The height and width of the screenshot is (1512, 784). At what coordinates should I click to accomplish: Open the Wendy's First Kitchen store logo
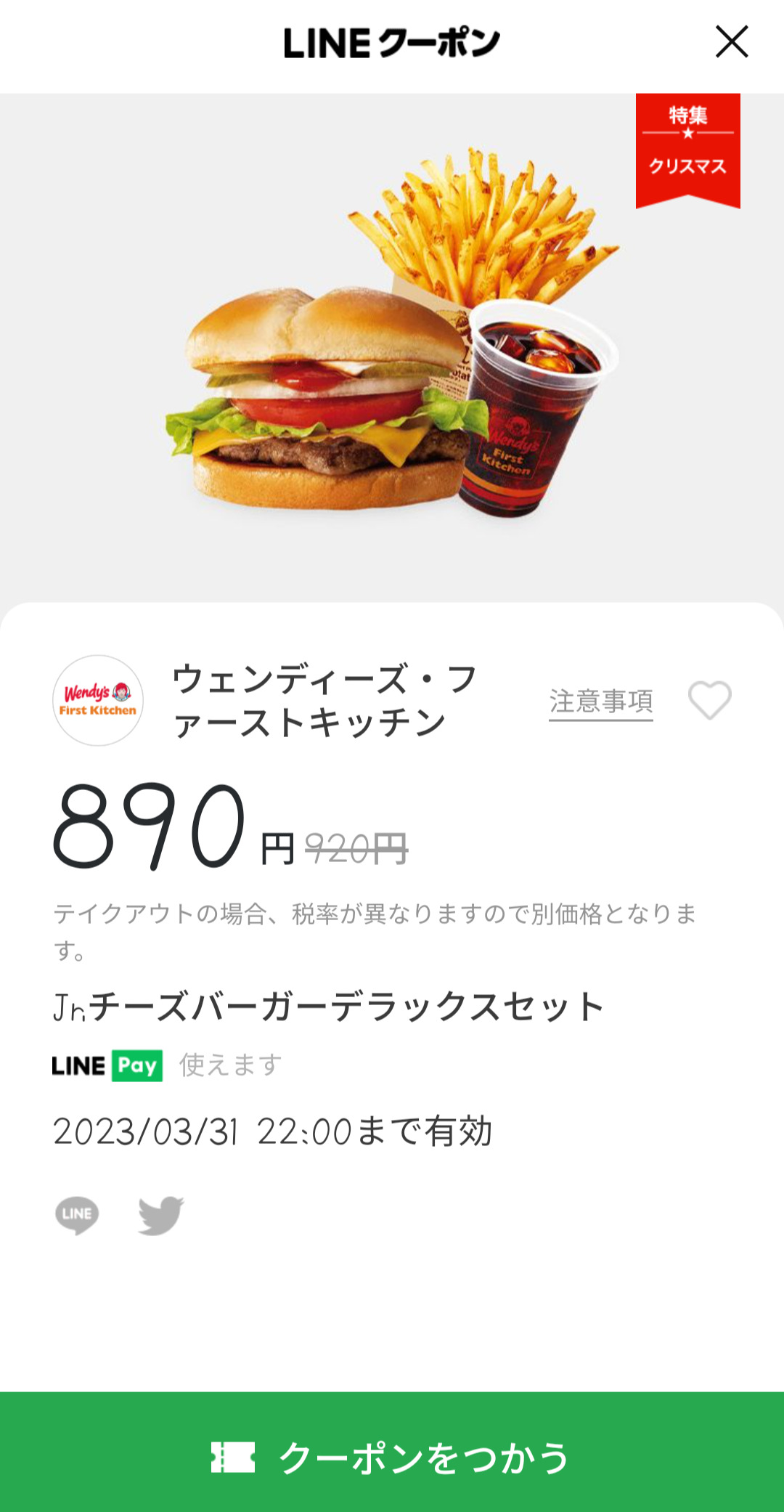coord(98,701)
